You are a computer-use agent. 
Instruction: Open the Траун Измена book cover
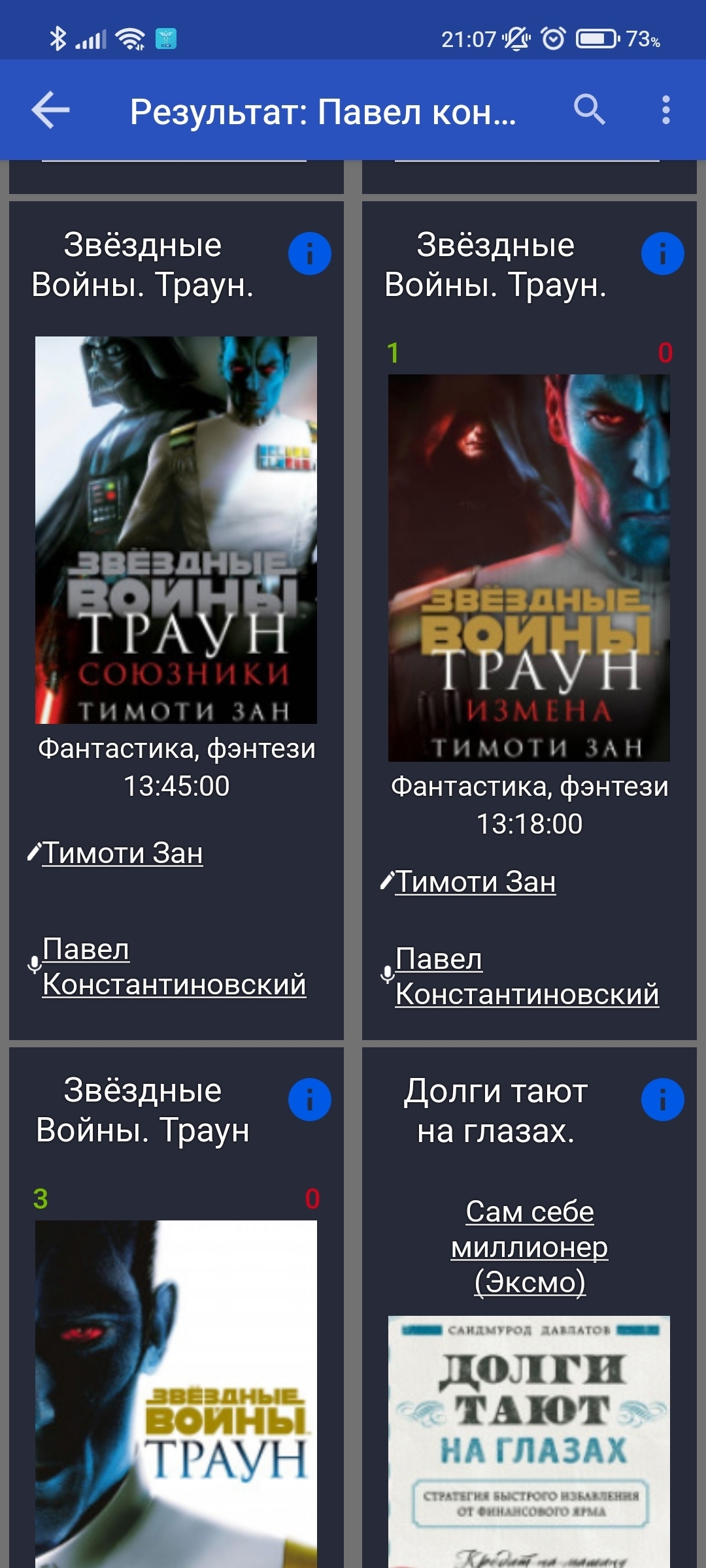tap(529, 567)
